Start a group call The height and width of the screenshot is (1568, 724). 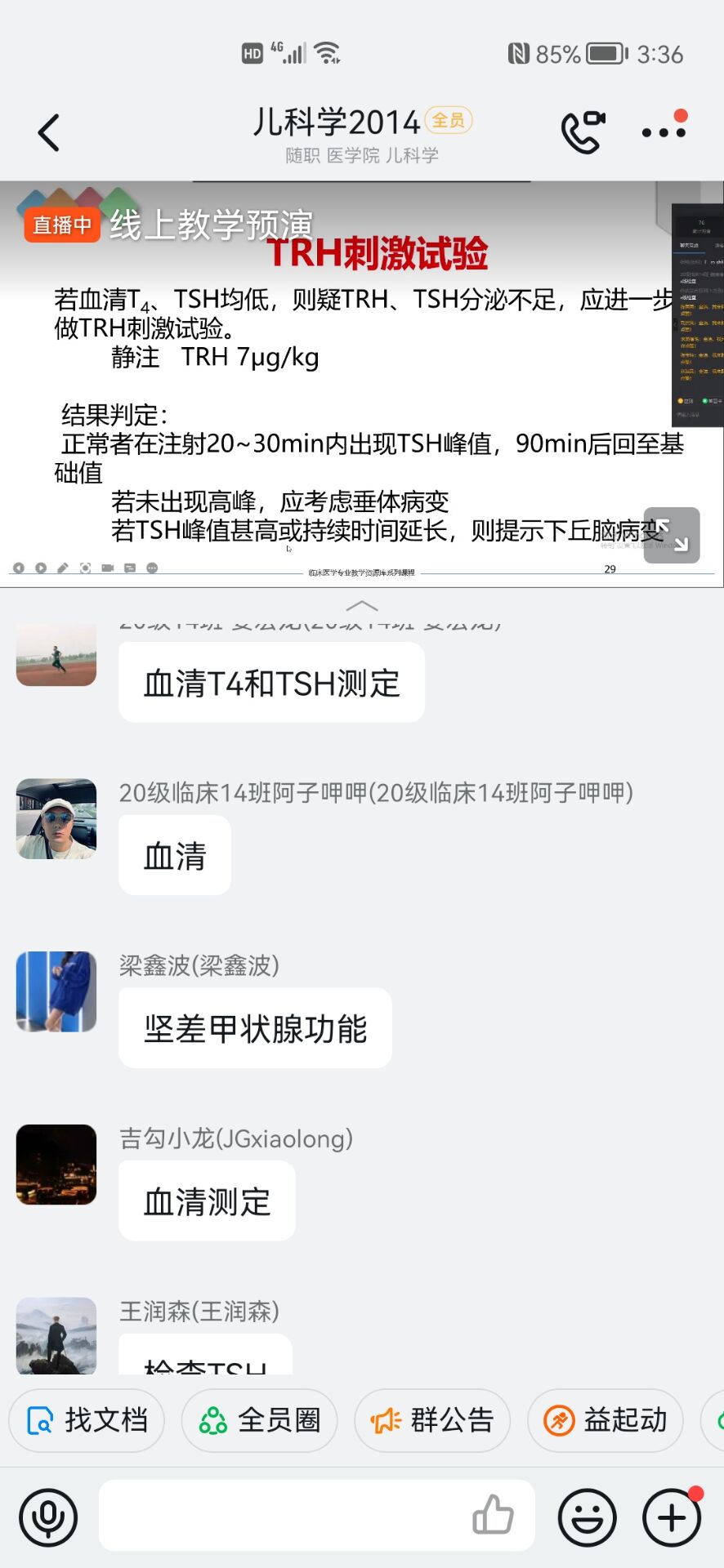pos(583,132)
